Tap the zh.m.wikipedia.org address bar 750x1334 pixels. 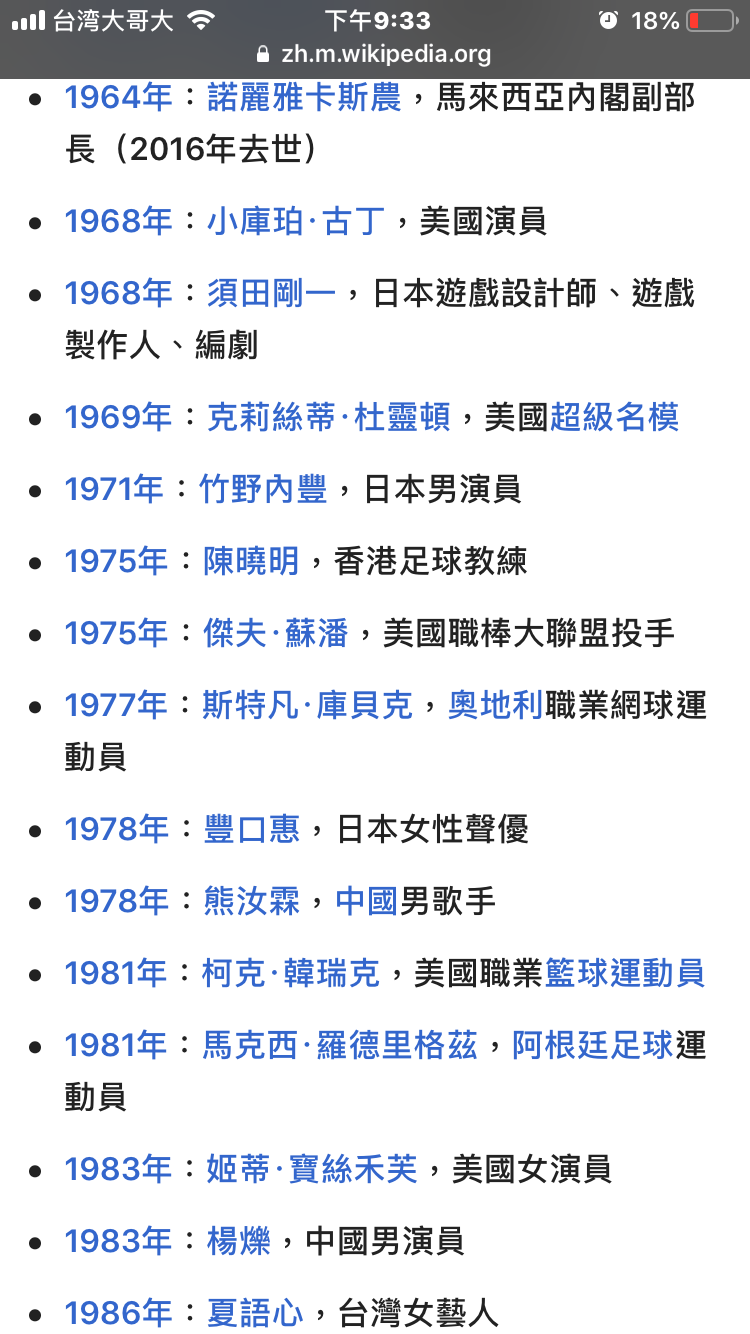(x=373, y=54)
